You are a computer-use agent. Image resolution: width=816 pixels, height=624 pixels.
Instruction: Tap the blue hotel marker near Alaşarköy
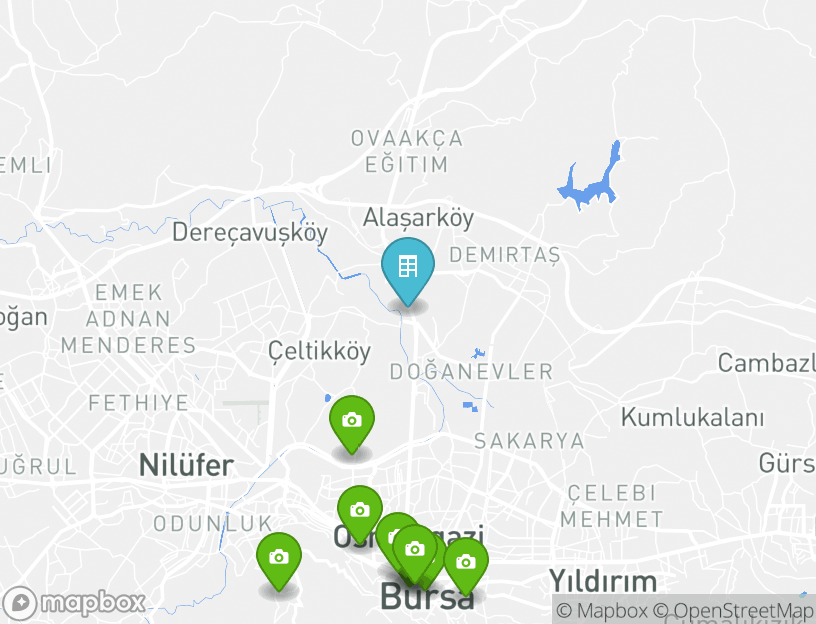(407, 268)
